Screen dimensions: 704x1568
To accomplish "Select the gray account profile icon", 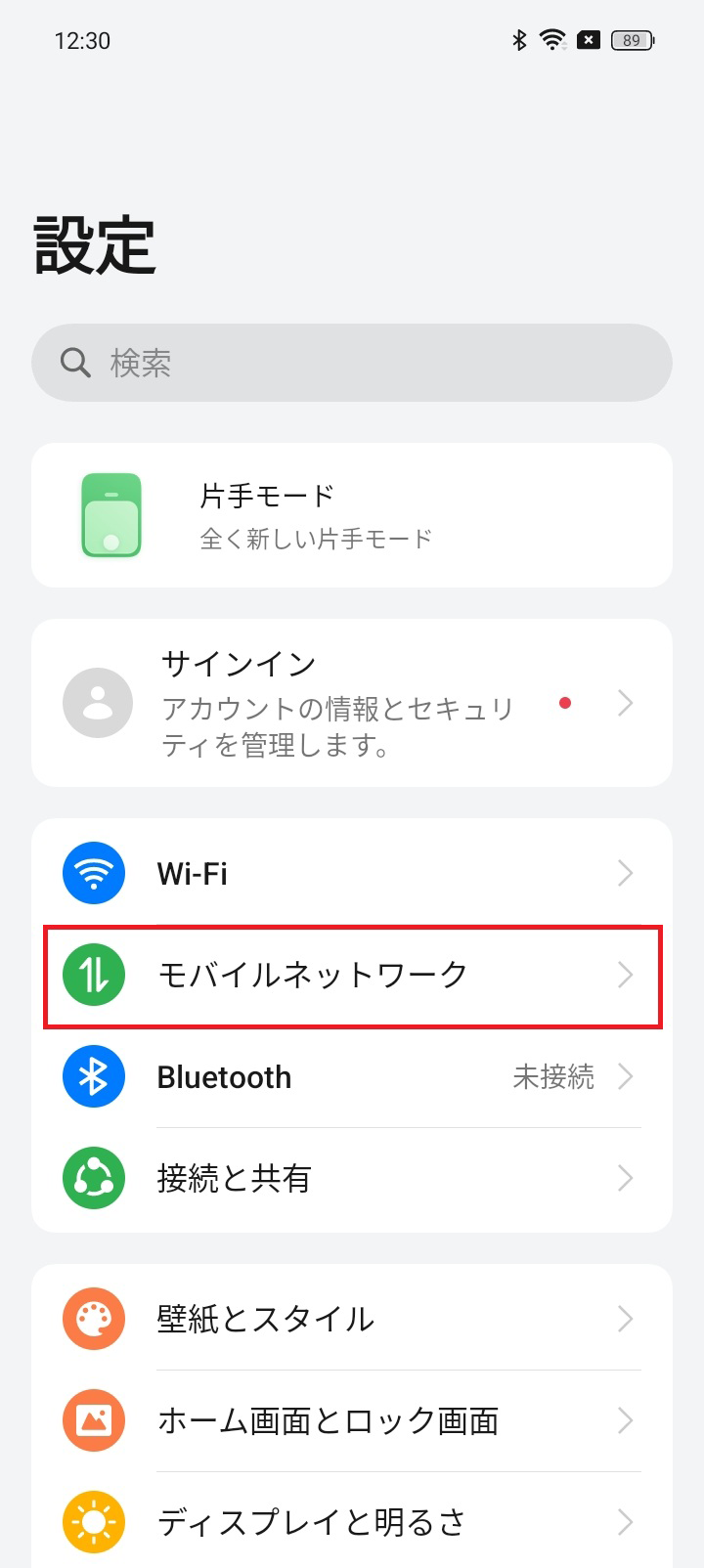I will coord(96,703).
